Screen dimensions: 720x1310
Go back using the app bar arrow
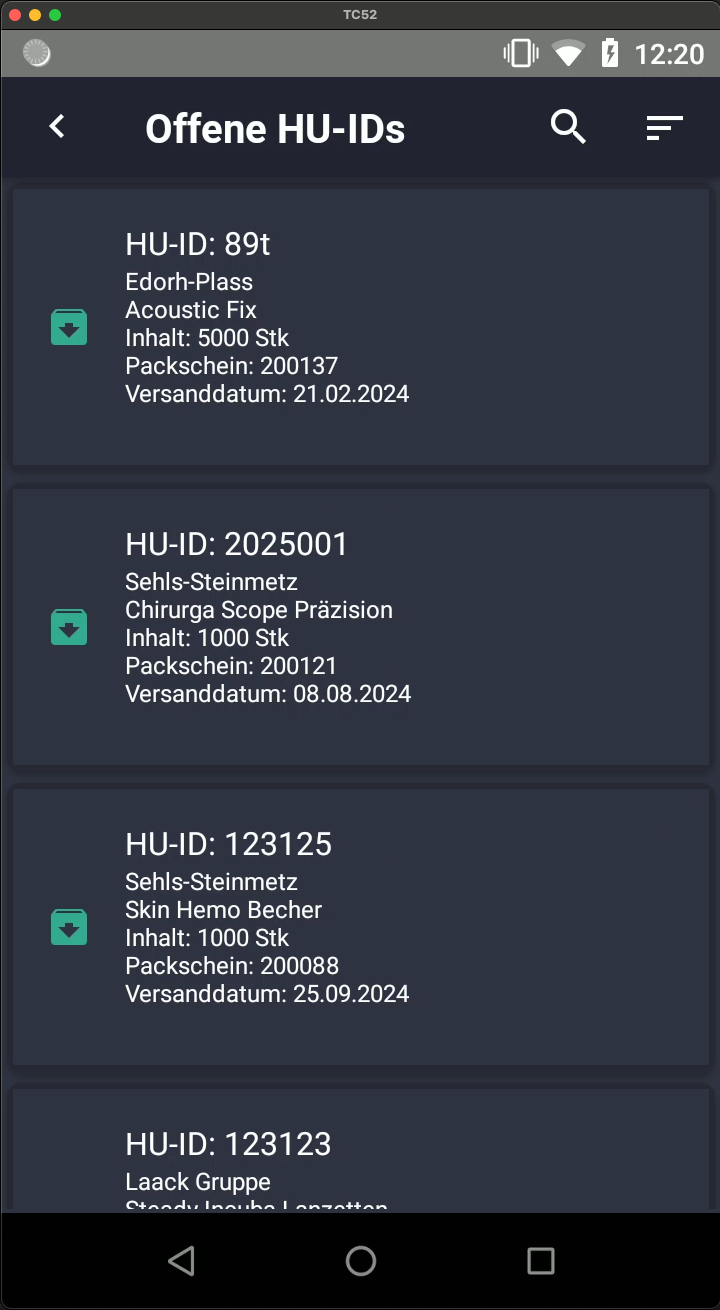[x=57, y=127]
